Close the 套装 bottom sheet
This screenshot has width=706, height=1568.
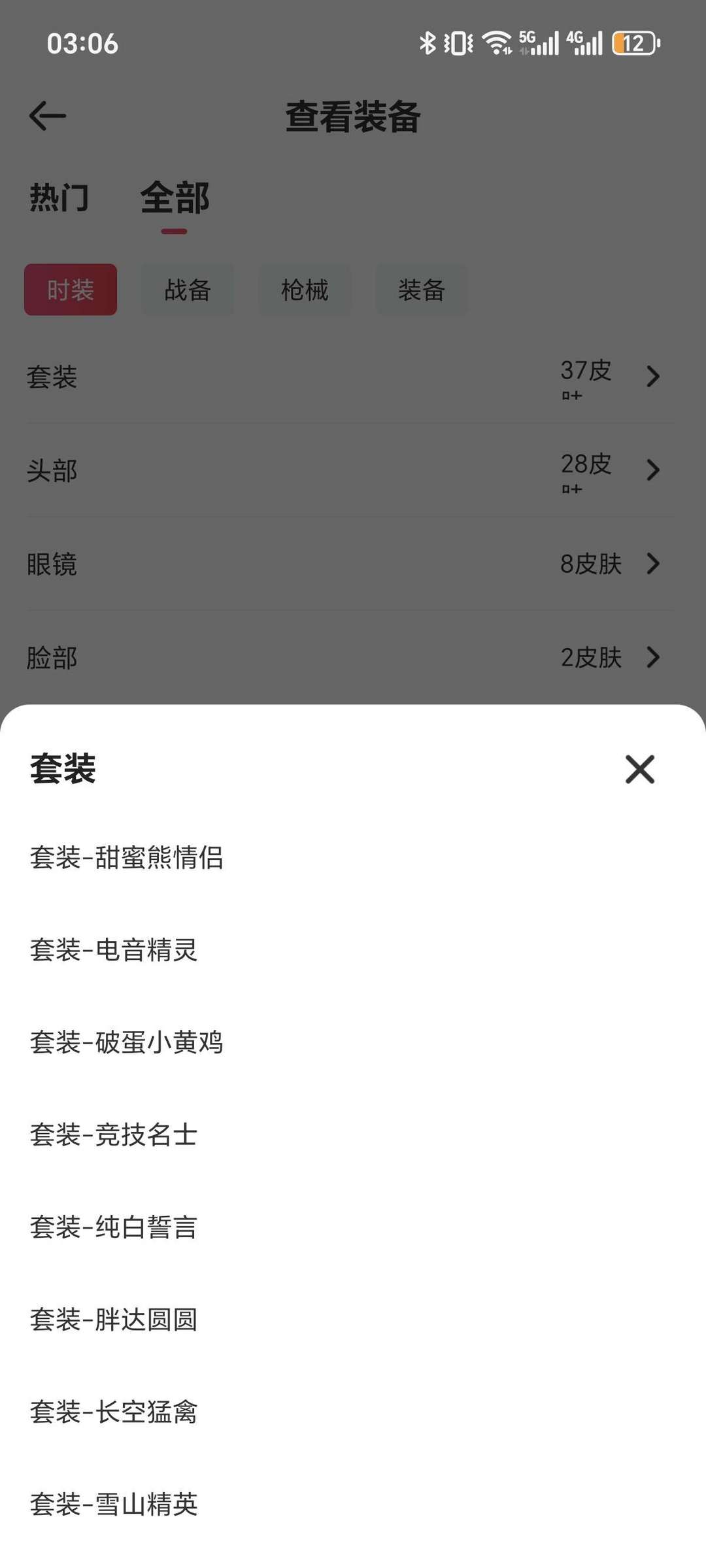coord(639,770)
